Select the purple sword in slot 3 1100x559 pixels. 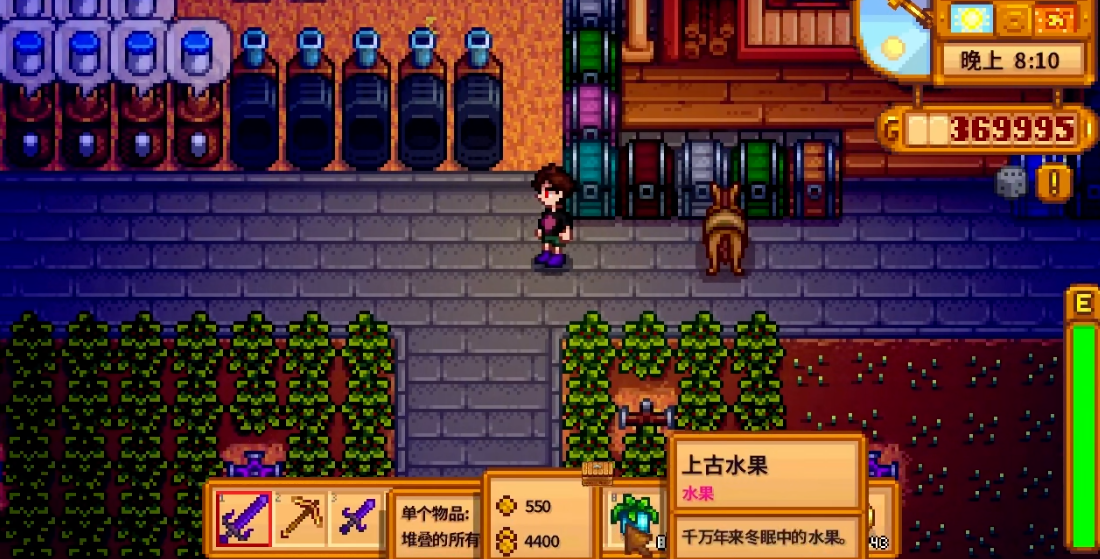coord(356,518)
